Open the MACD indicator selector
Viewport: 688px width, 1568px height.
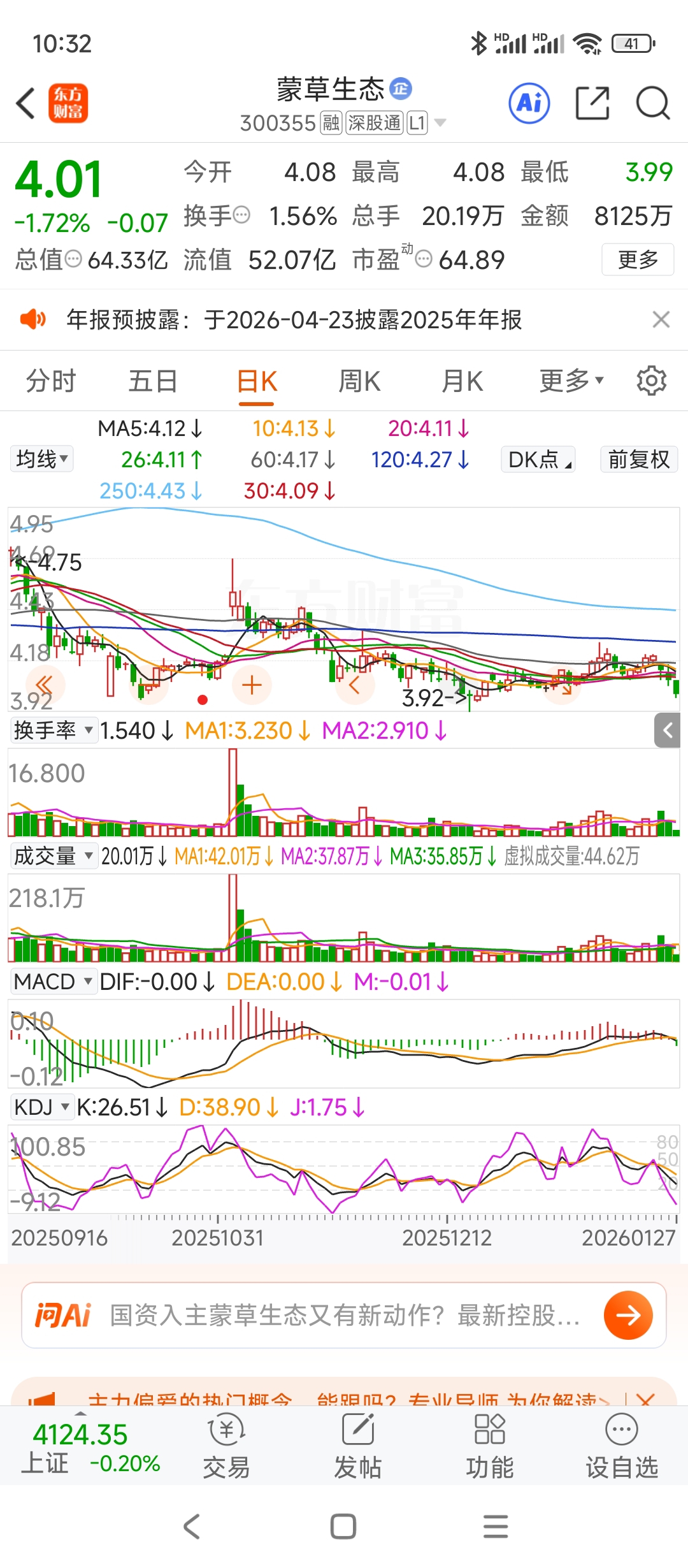coord(54,982)
